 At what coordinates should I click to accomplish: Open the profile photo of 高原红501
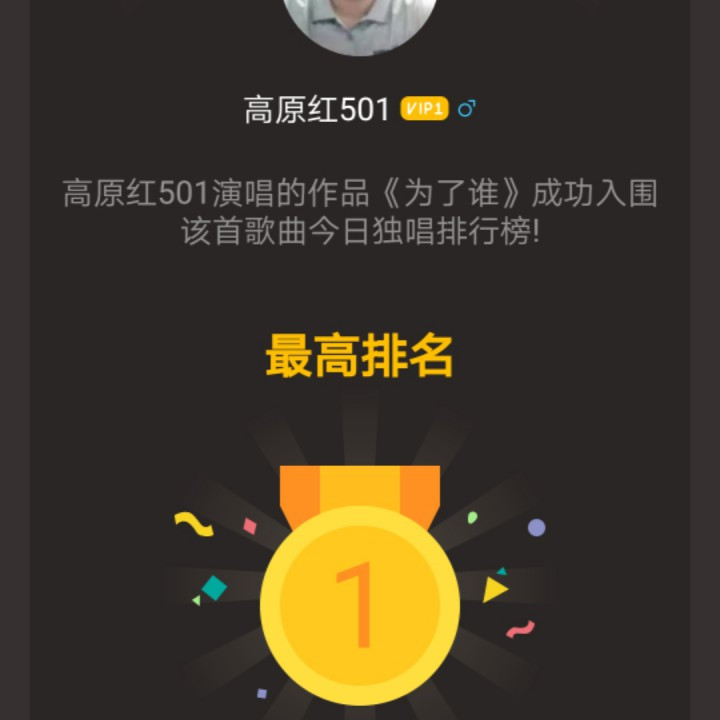360,22
